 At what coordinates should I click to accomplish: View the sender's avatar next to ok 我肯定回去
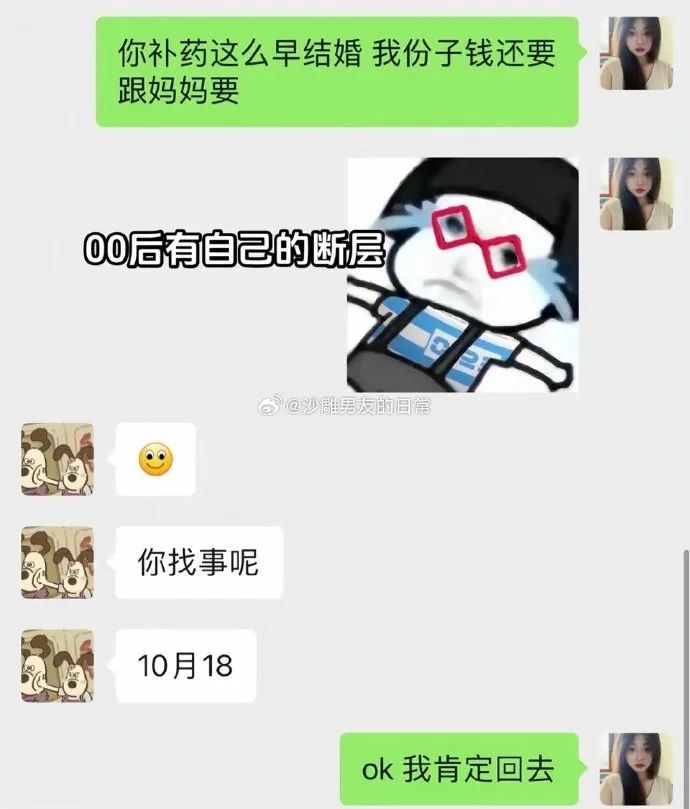tap(636, 768)
